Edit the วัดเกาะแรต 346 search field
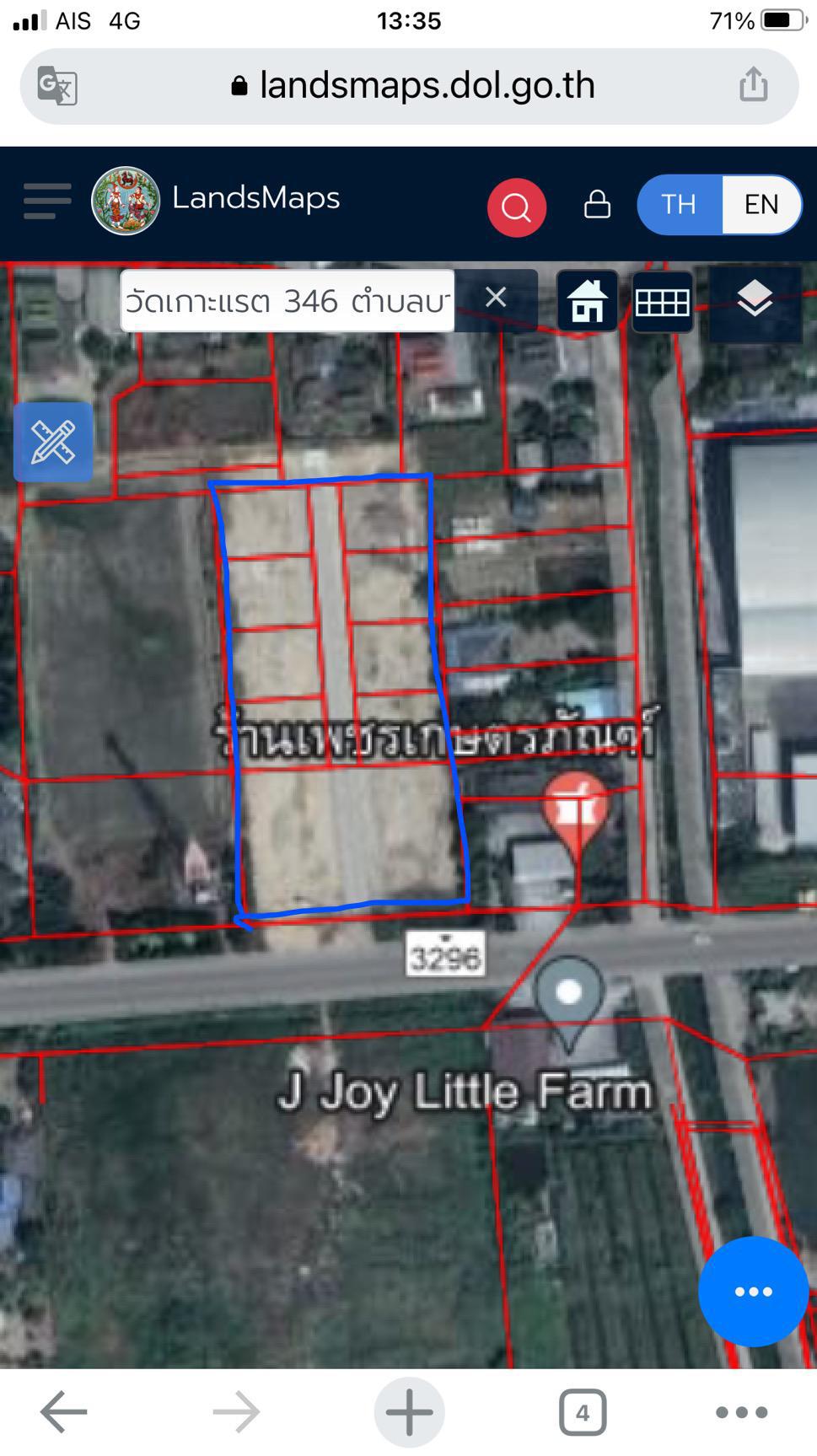Image resolution: width=817 pixels, height=1456 pixels. point(288,300)
